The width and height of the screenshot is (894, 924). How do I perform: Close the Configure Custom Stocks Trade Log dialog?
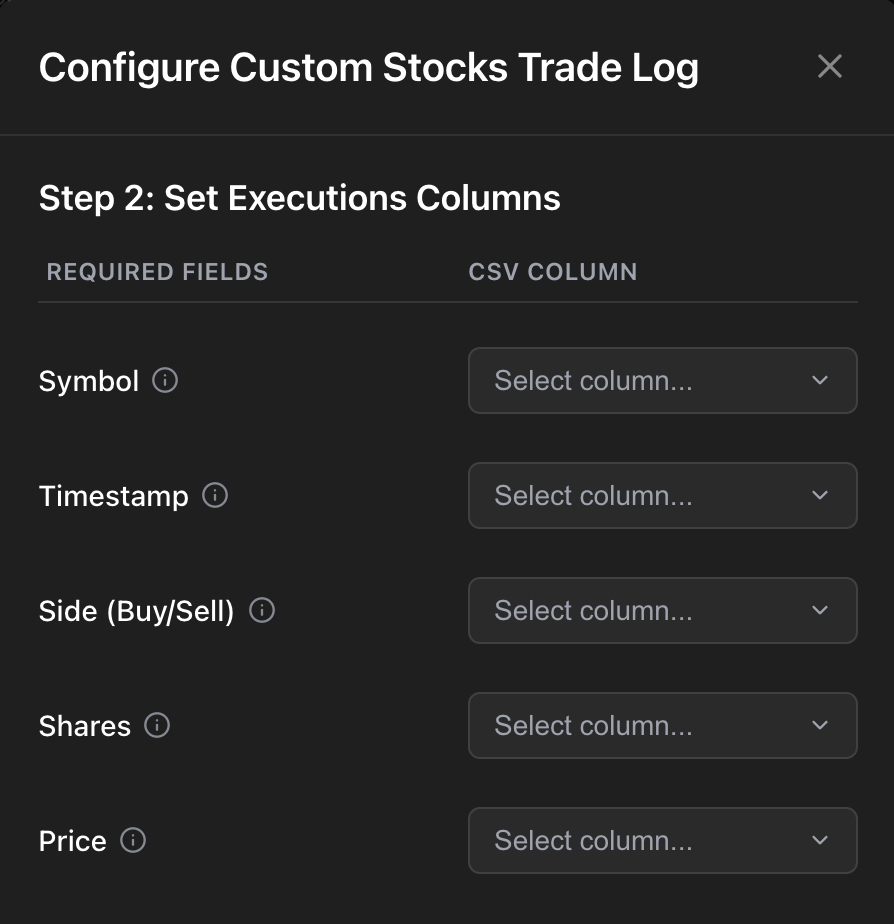coord(830,66)
